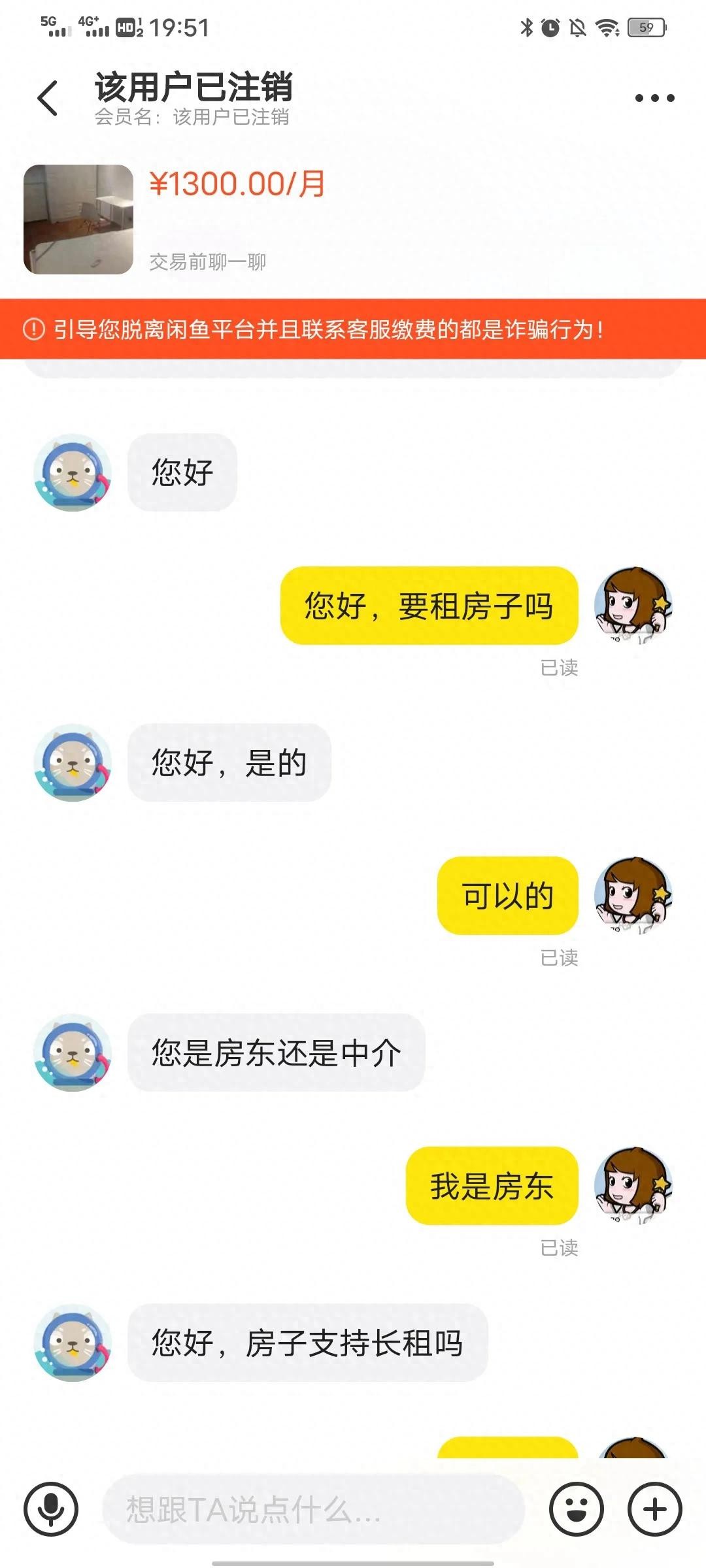
Task: Go back using the arrow icon
Action: [x=48, y=99]
